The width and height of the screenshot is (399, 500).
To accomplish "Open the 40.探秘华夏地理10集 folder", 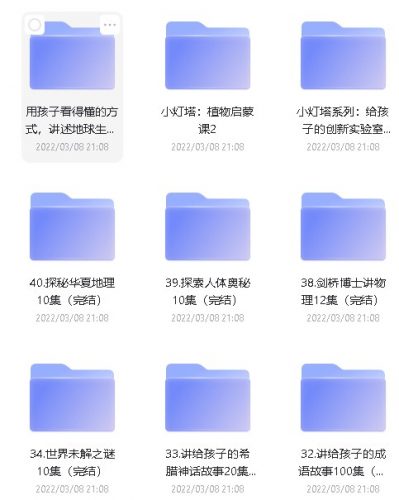I will pos(72,226).
